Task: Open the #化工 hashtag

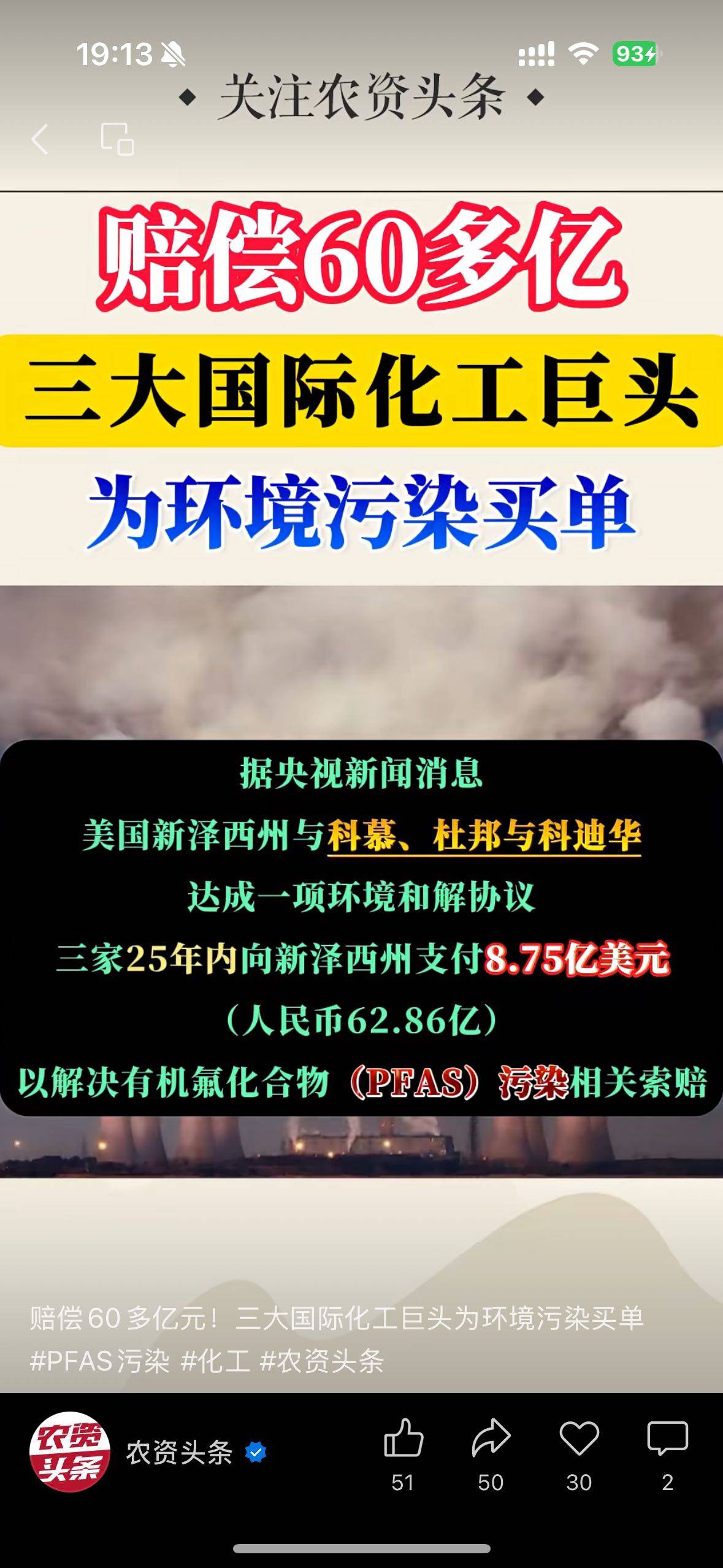Action: coord(215,1361)
